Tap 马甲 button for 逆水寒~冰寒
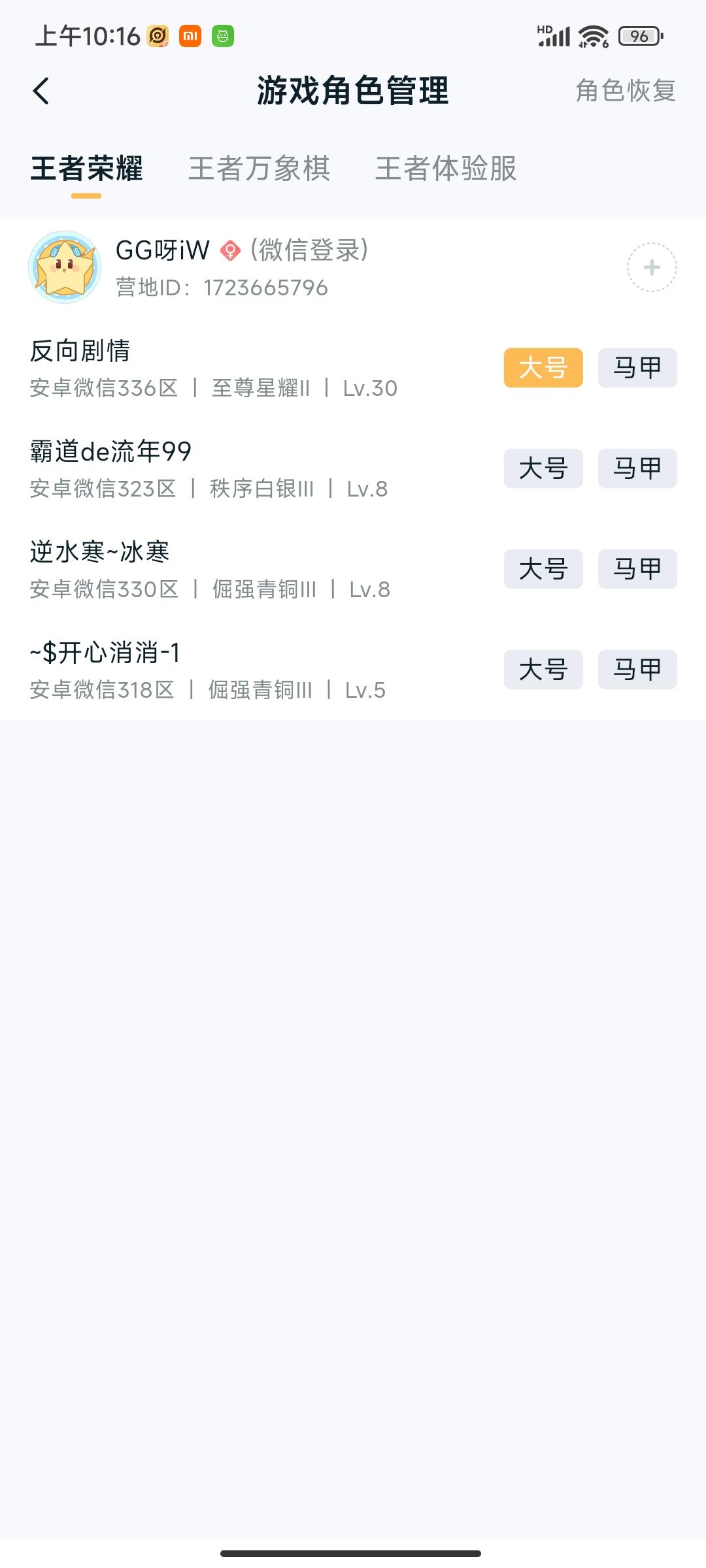The width and height of the screenshot is (706, 1568). coord(636,568)
